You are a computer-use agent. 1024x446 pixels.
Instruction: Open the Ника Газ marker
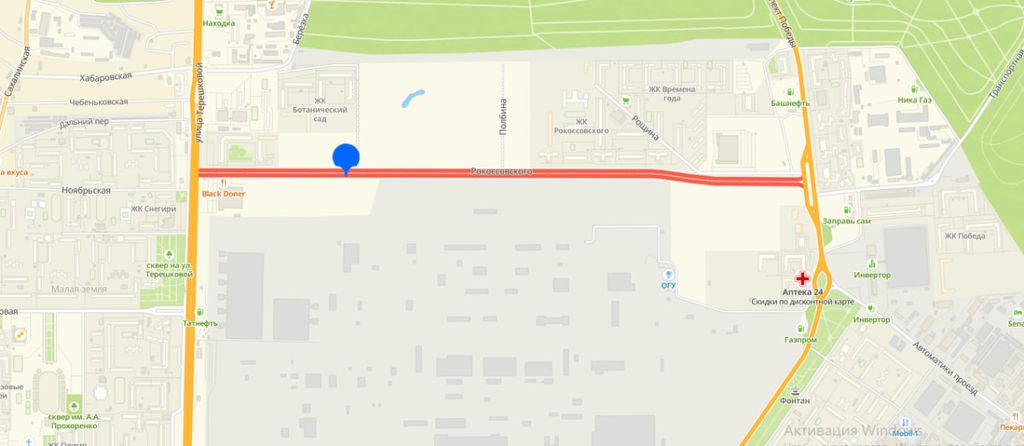point(914,88)
